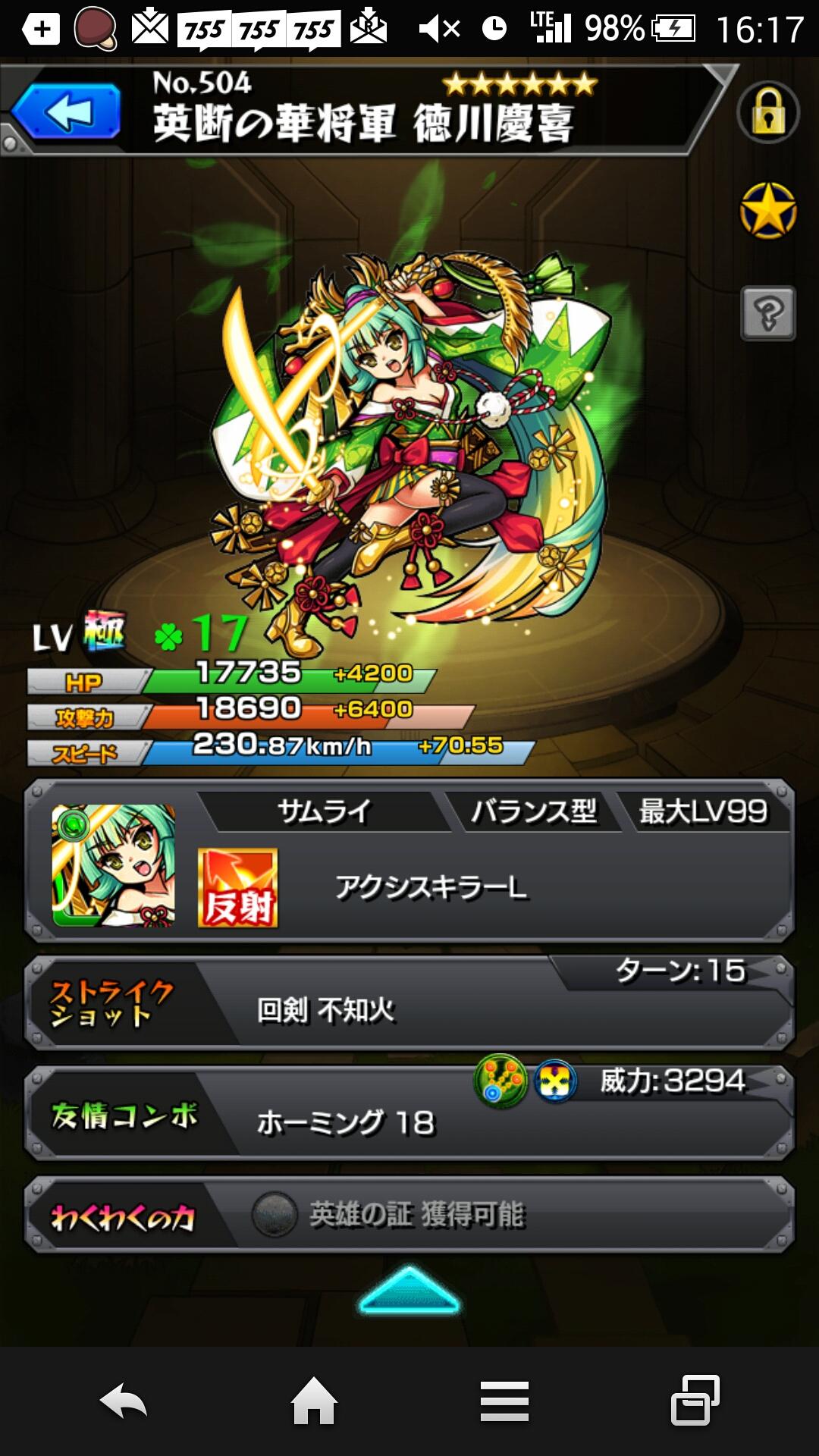Open the 友情コンボ ホーミング 18 row
This screenshot has height=1456, width=819.
(409, 1115)
